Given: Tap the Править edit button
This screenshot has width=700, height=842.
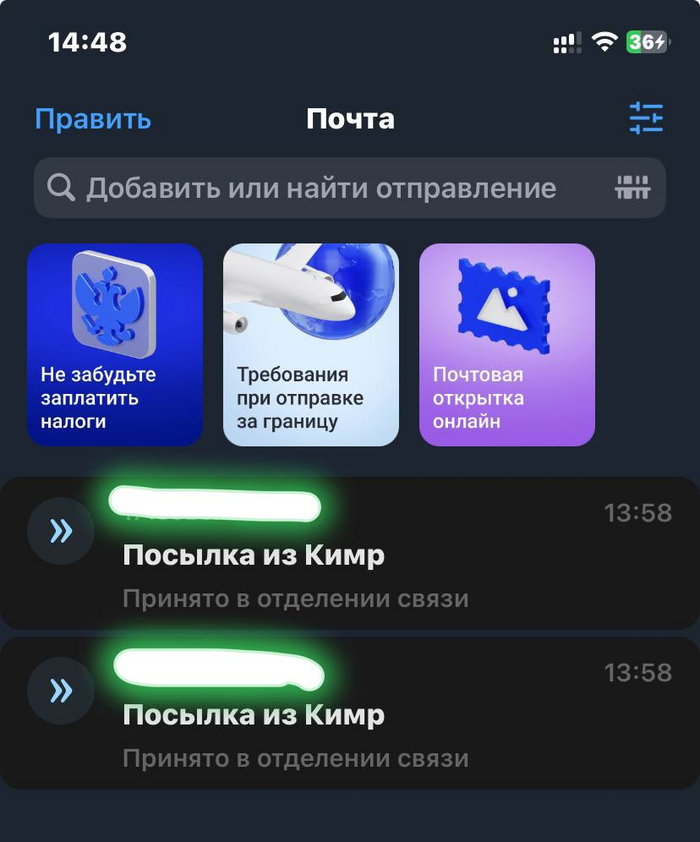Looking at the screenshot, I should click(93, 119).
